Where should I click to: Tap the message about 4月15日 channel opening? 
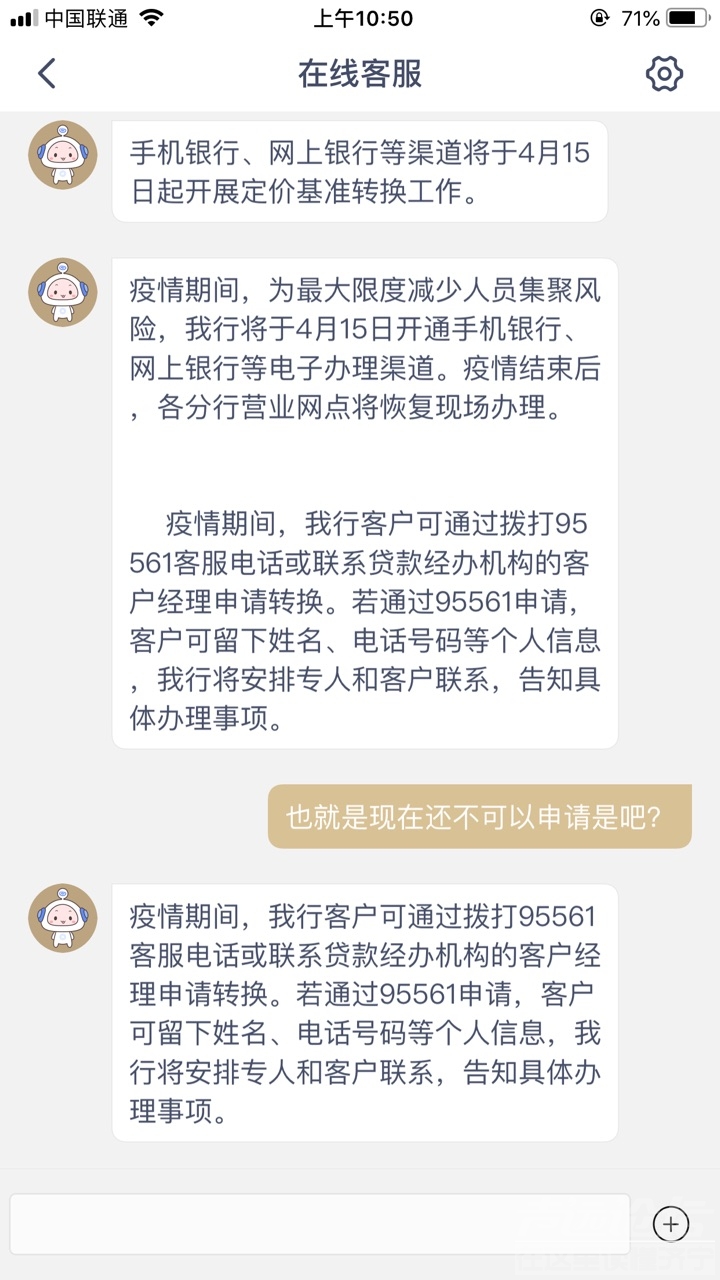pyautogui.click(x=365, y=340)
